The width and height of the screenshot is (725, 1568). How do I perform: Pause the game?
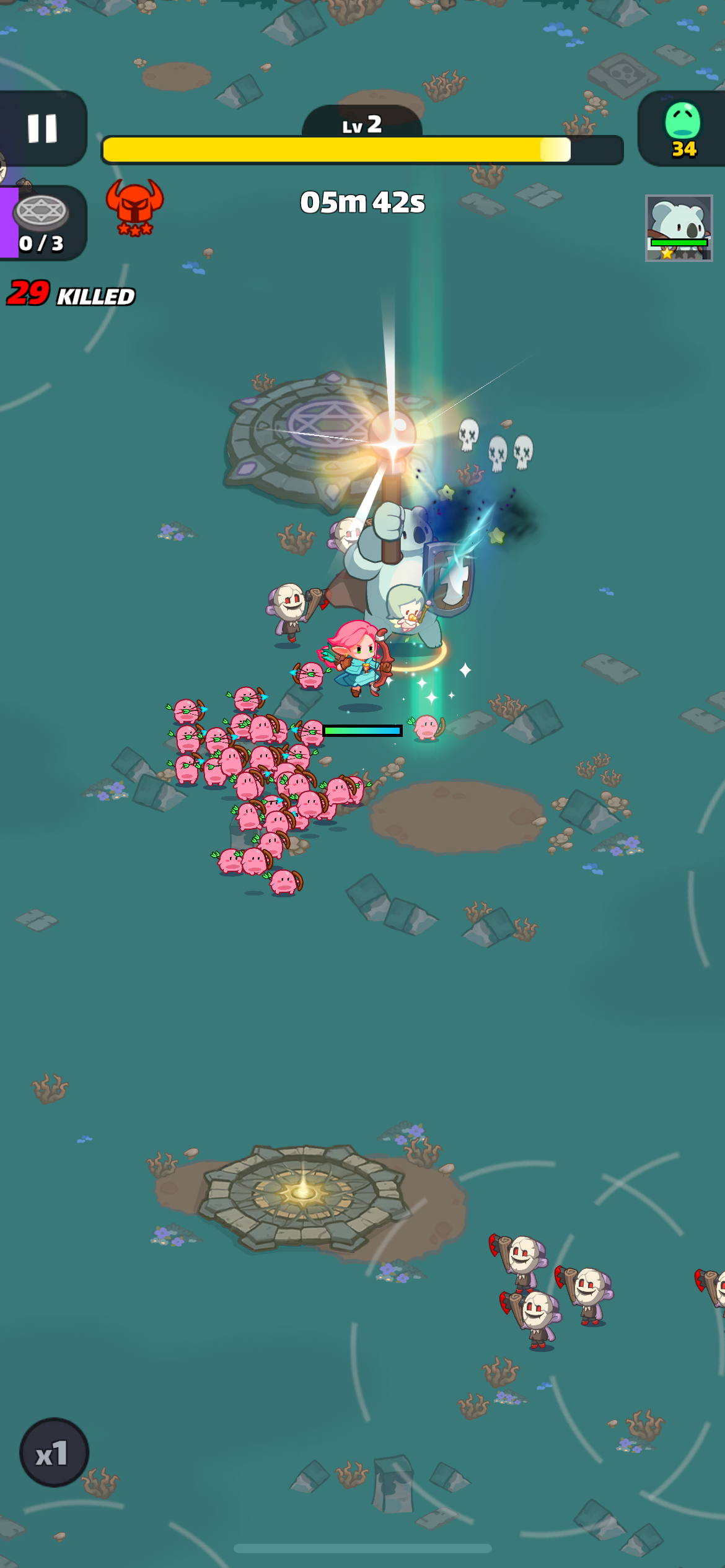(42, 129)
